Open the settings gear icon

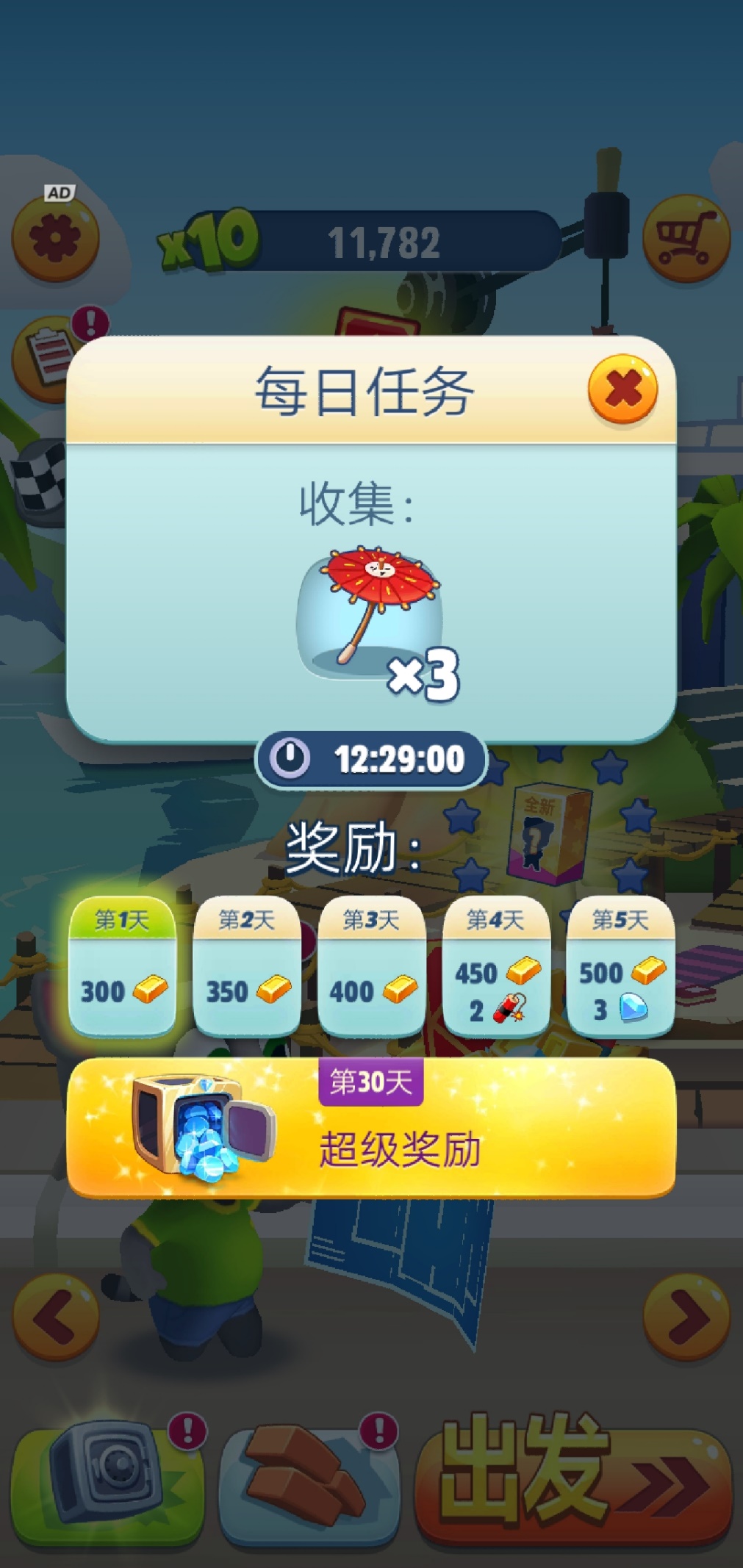(55, 237)
